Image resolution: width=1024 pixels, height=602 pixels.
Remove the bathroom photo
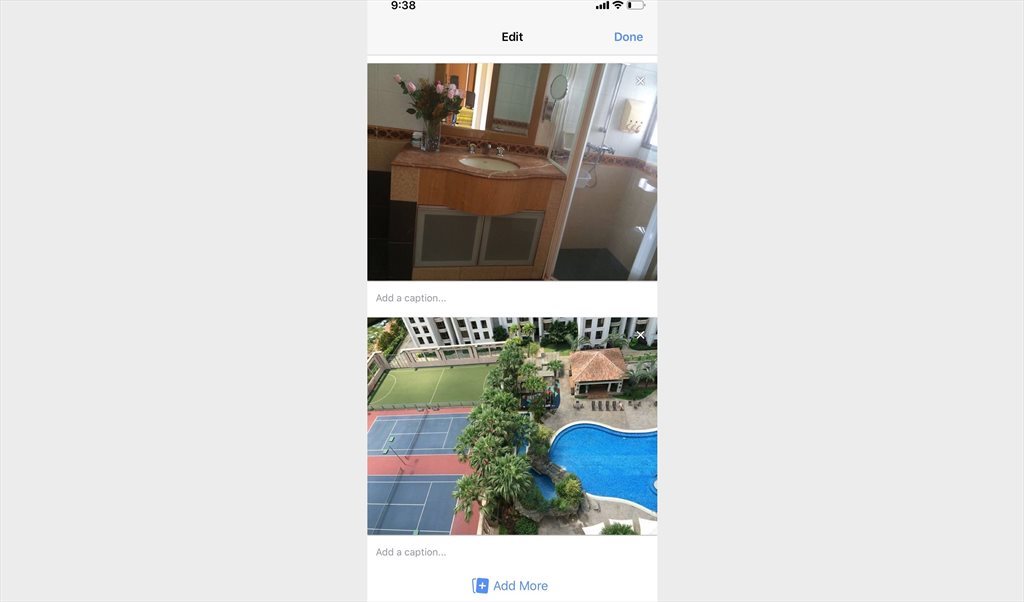tap(640, 81)
